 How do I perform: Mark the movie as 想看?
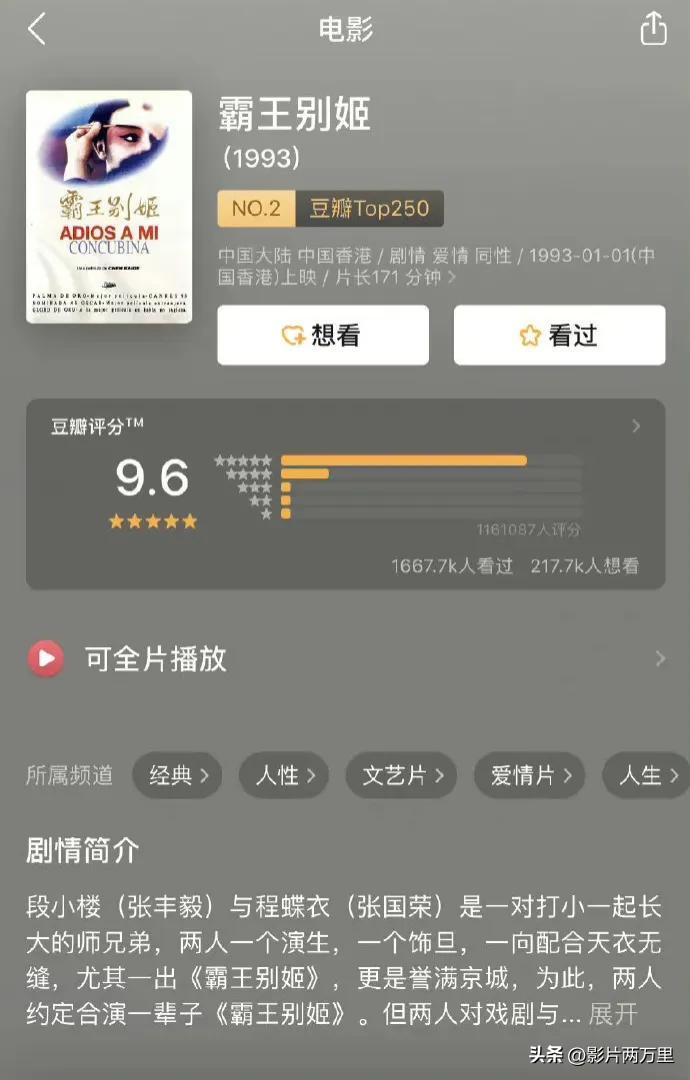click(323, 336)
